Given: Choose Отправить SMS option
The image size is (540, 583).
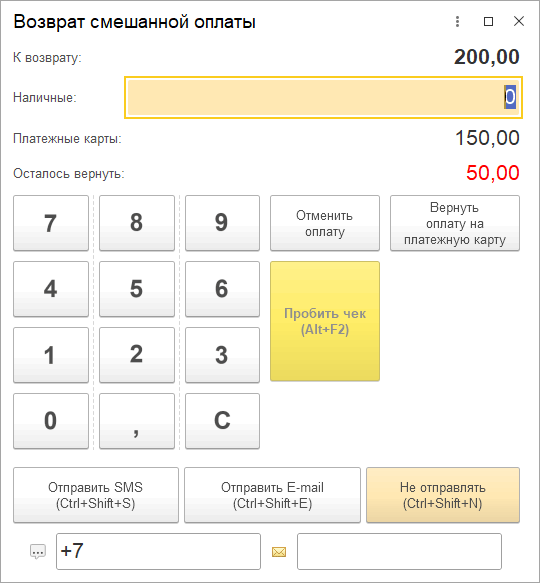Looking at the screenshot, I should click(96, 495).
